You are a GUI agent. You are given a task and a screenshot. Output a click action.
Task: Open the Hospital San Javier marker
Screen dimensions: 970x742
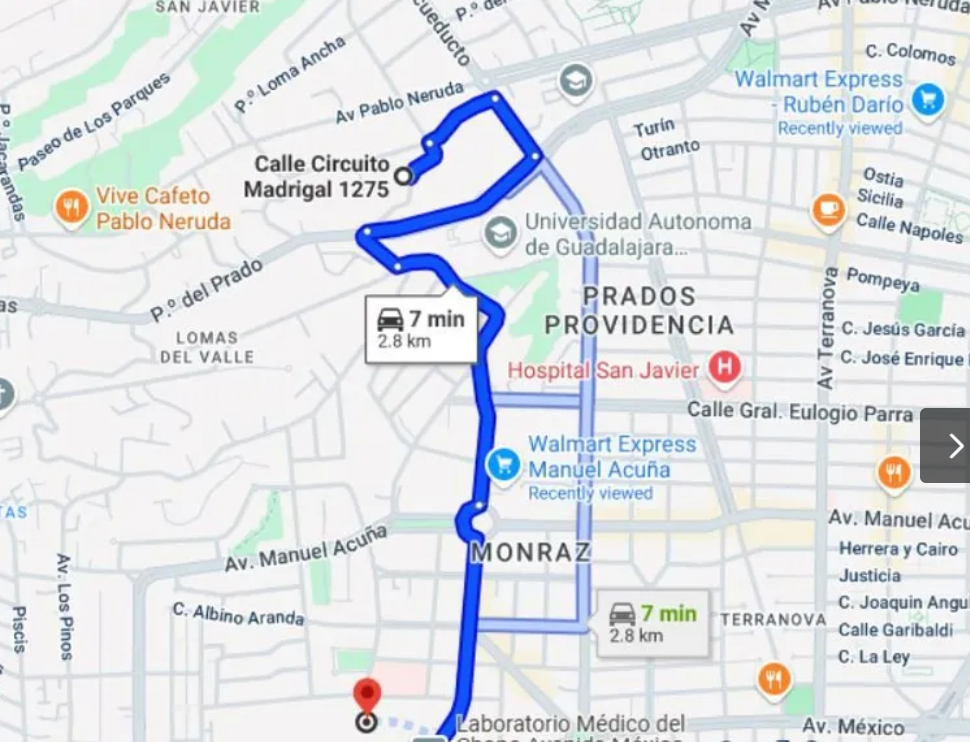[x=724, y=369]
